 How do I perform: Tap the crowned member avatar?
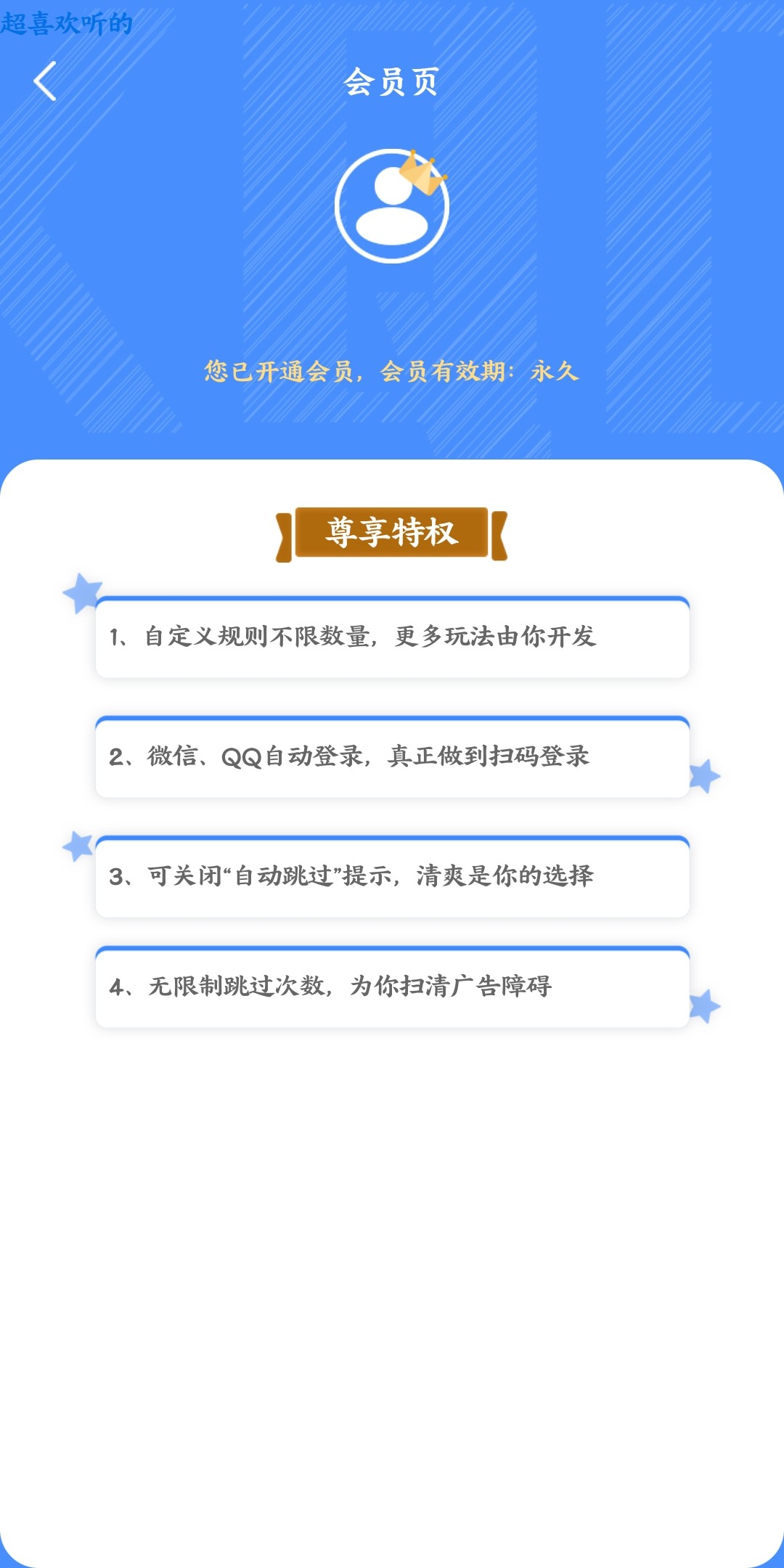pyautogui.click(x=392, y=206)
